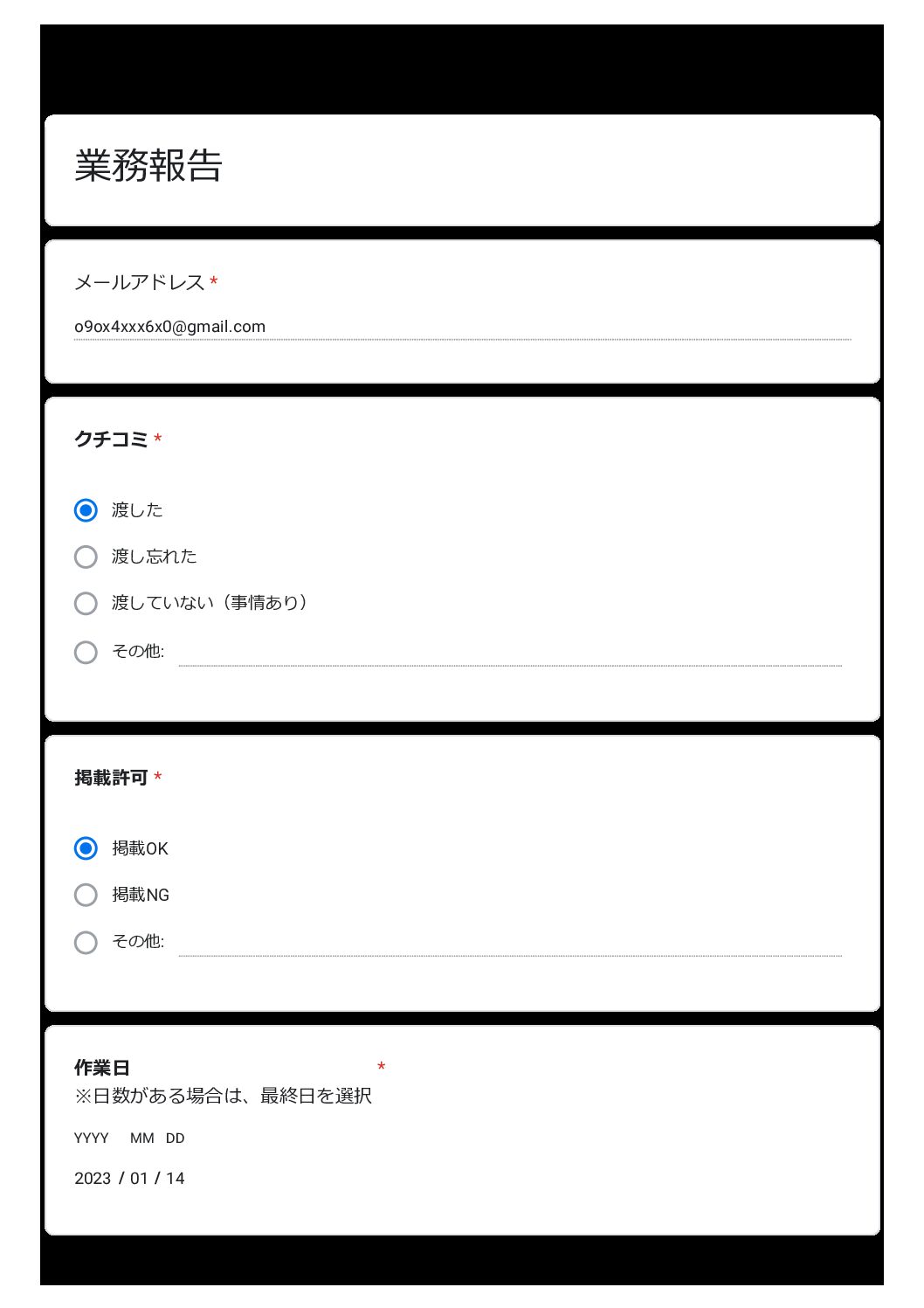
Task: Edit the メールアドレス email field
Action: pos(461,327)
